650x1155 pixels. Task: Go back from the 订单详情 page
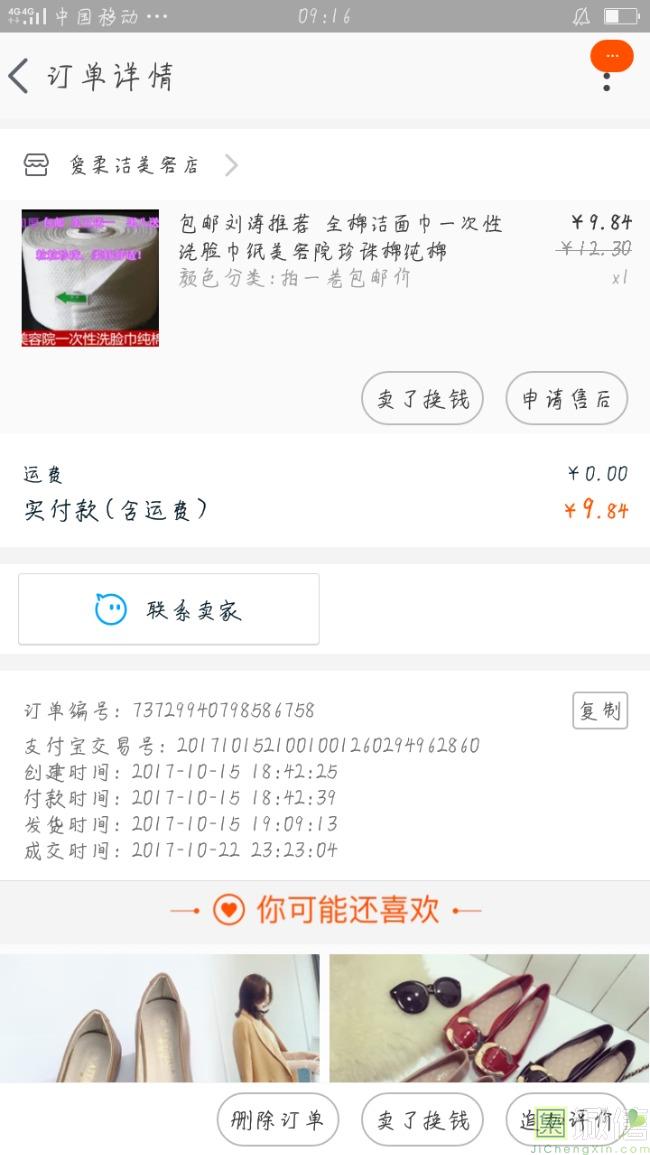click(x=19, y=76)
